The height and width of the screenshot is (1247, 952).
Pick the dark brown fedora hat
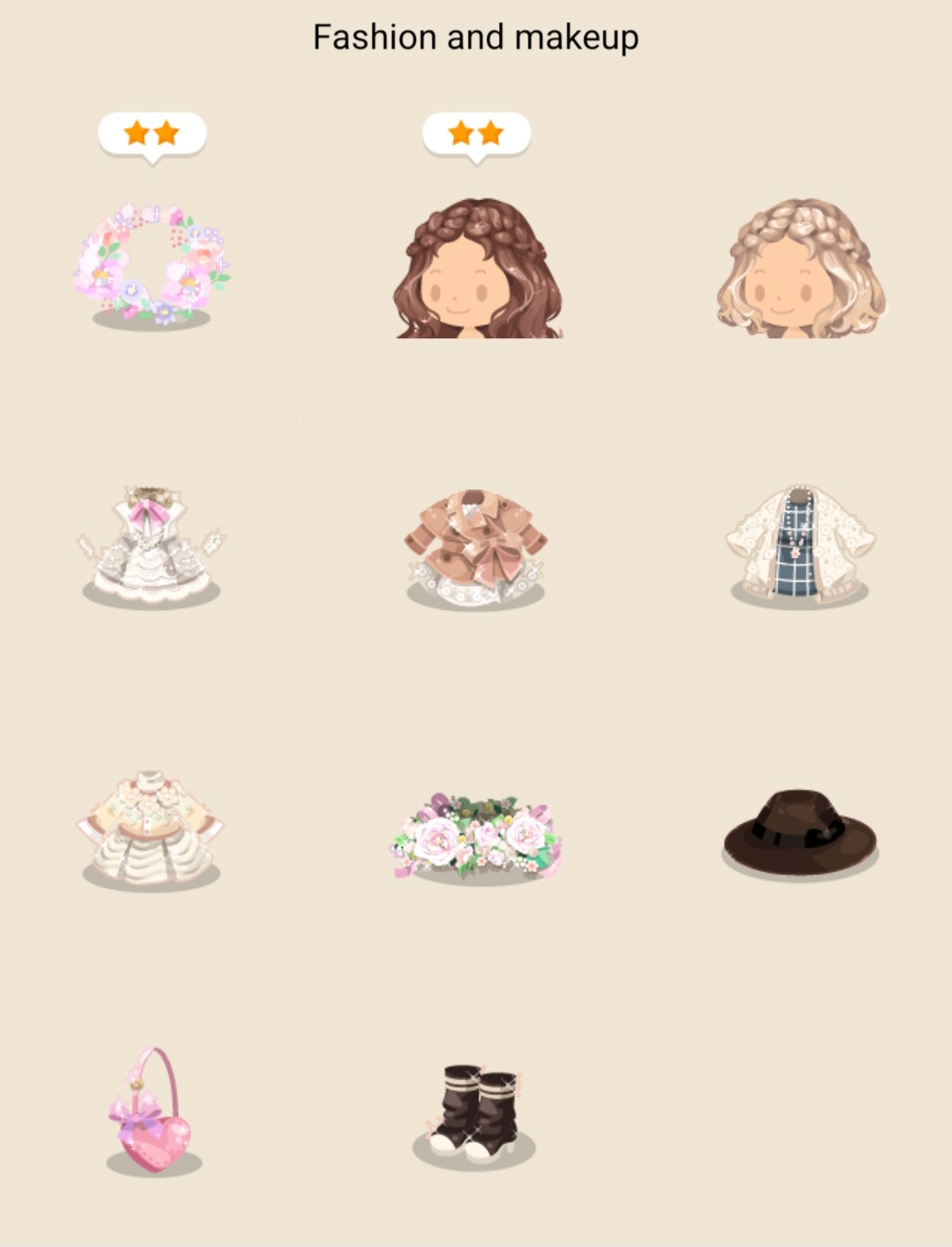click(800, 832)
